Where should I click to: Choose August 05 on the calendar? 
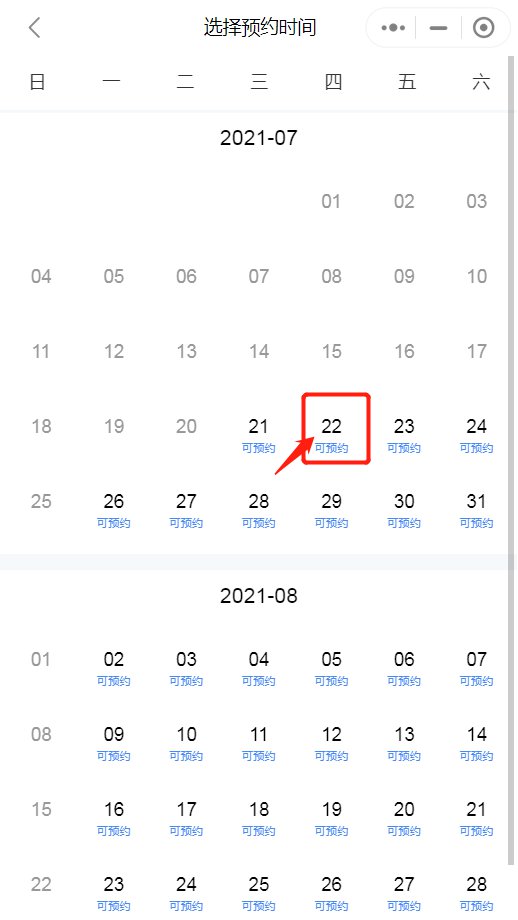pyautogui.click(x=331, y=668)
